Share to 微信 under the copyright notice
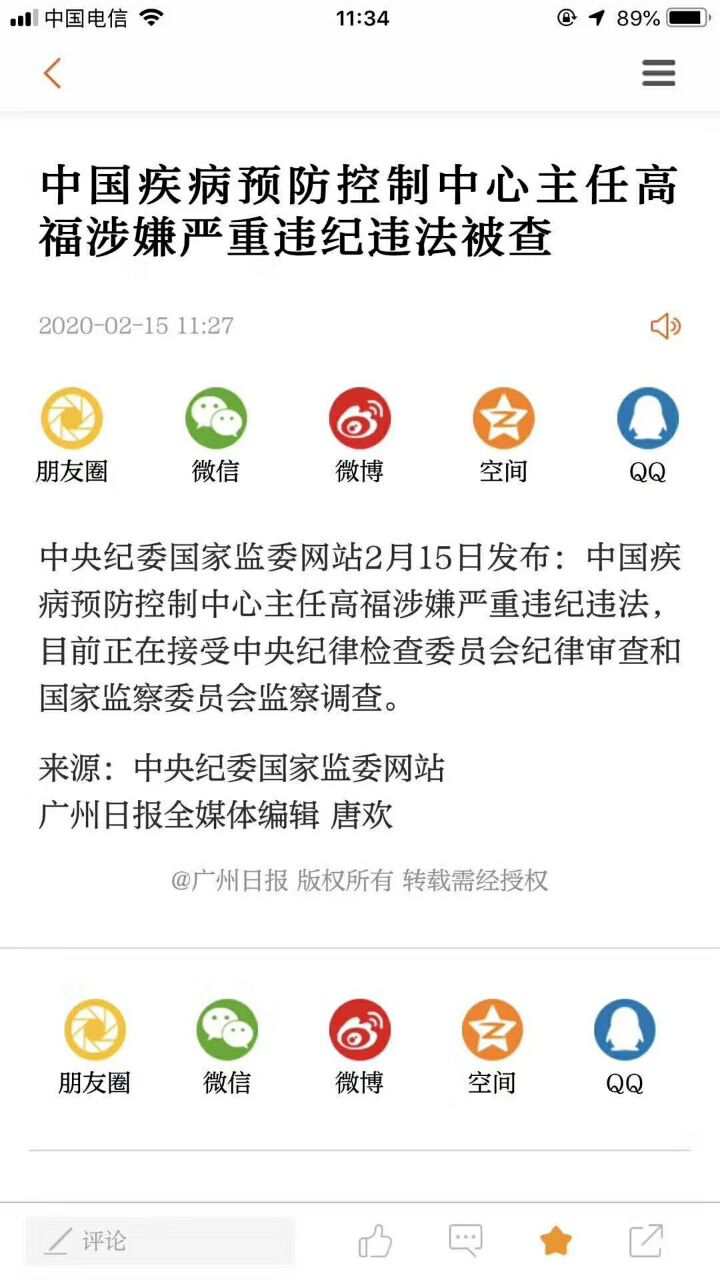Screen dimensions: 720x1280 [227, 1031]
